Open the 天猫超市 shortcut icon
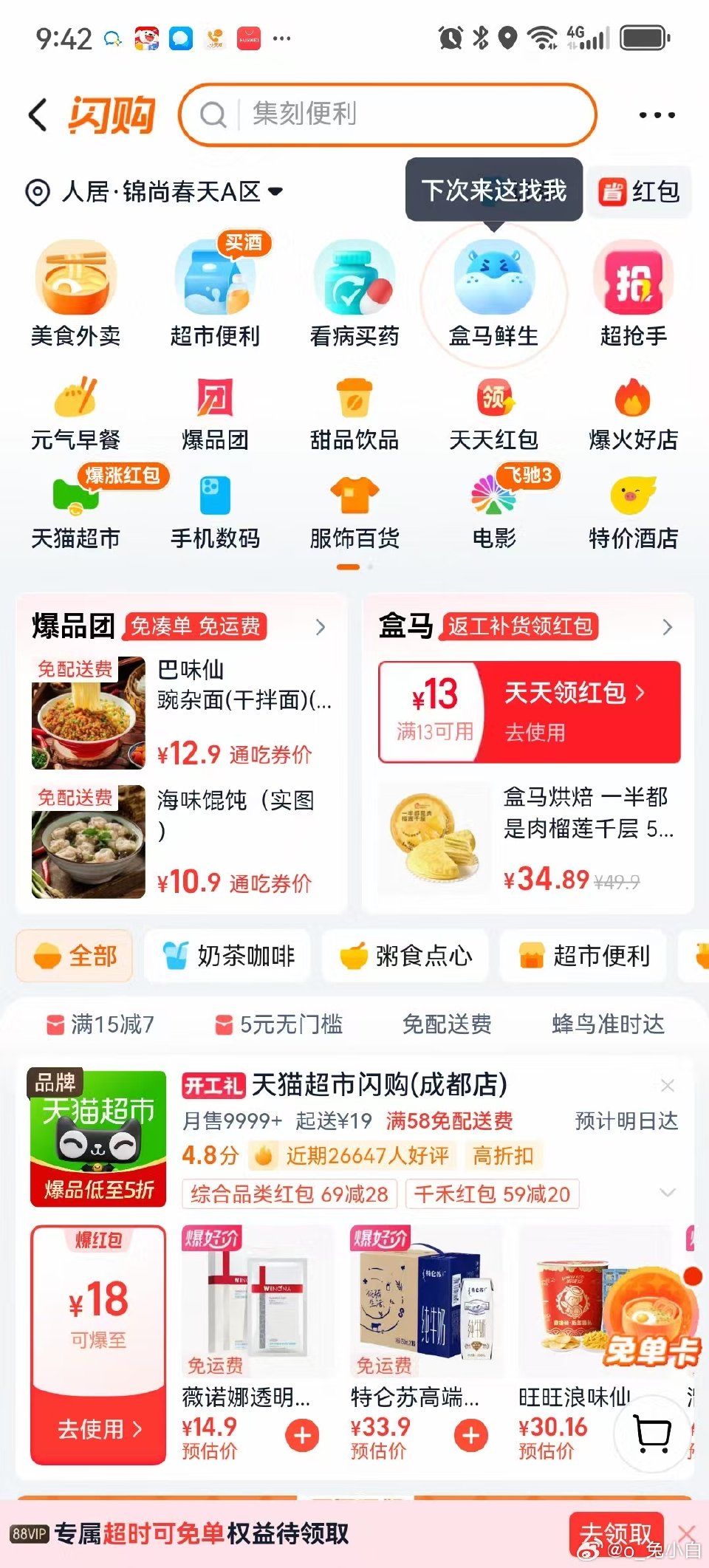Image resolution: width=709 pixels, height=1568 pixels. coord(75,507)
